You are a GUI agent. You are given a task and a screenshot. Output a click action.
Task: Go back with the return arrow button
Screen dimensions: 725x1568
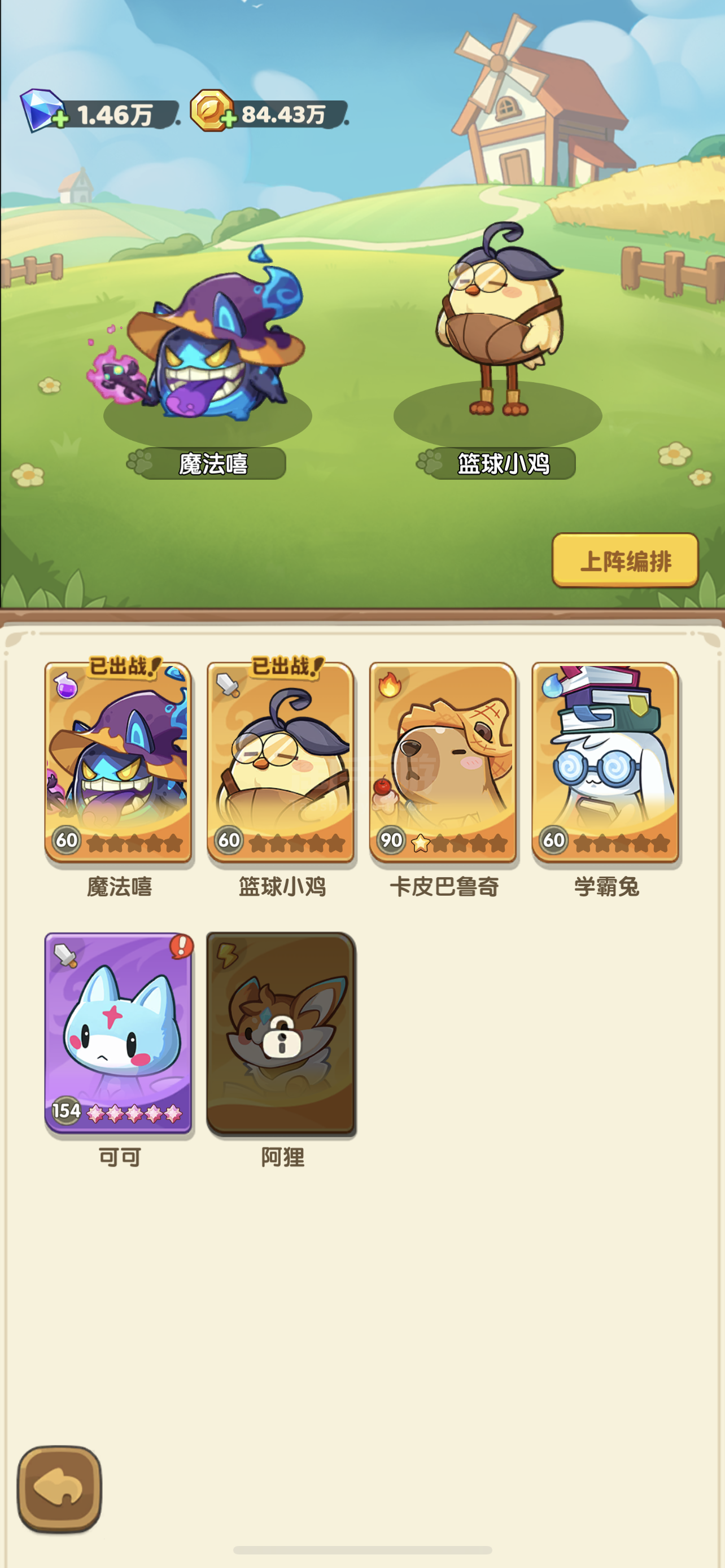point(60,1489)
